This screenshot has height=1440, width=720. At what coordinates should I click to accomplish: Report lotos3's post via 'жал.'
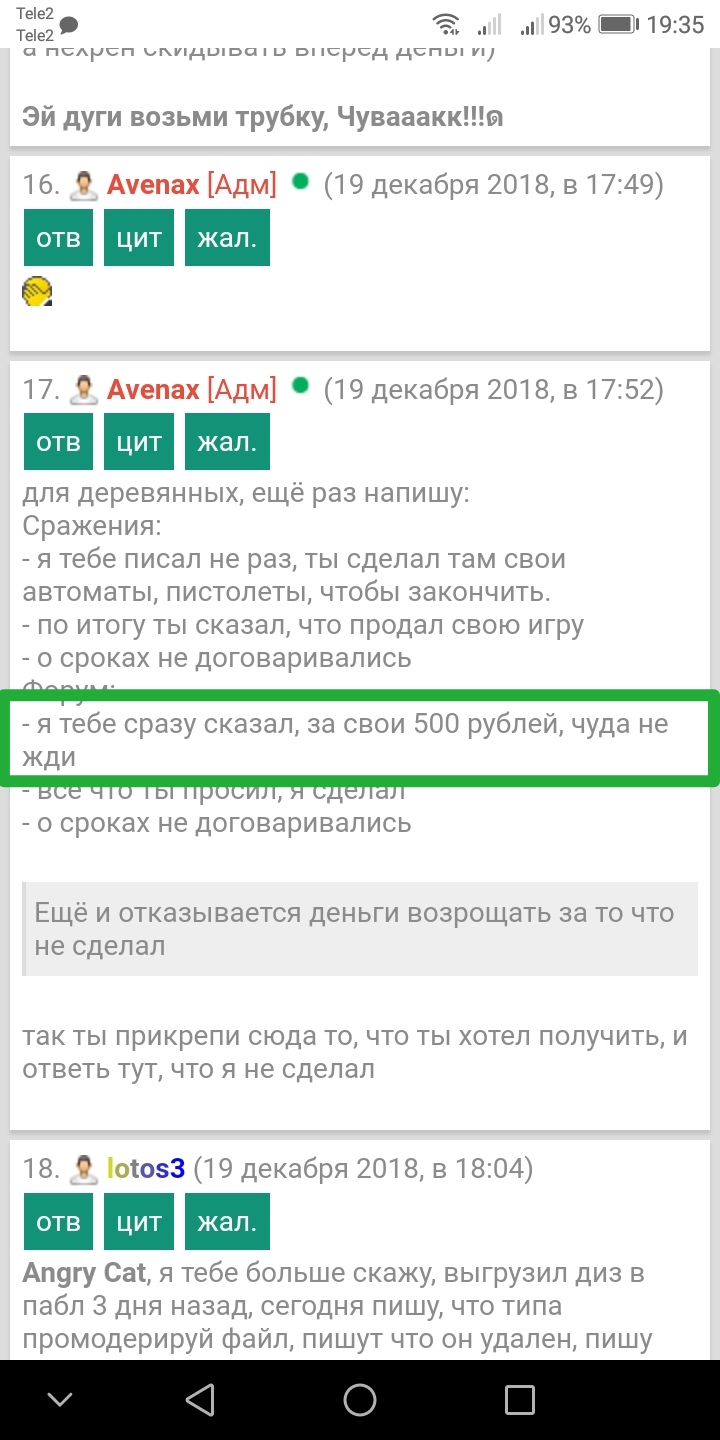pos(227,1221)
